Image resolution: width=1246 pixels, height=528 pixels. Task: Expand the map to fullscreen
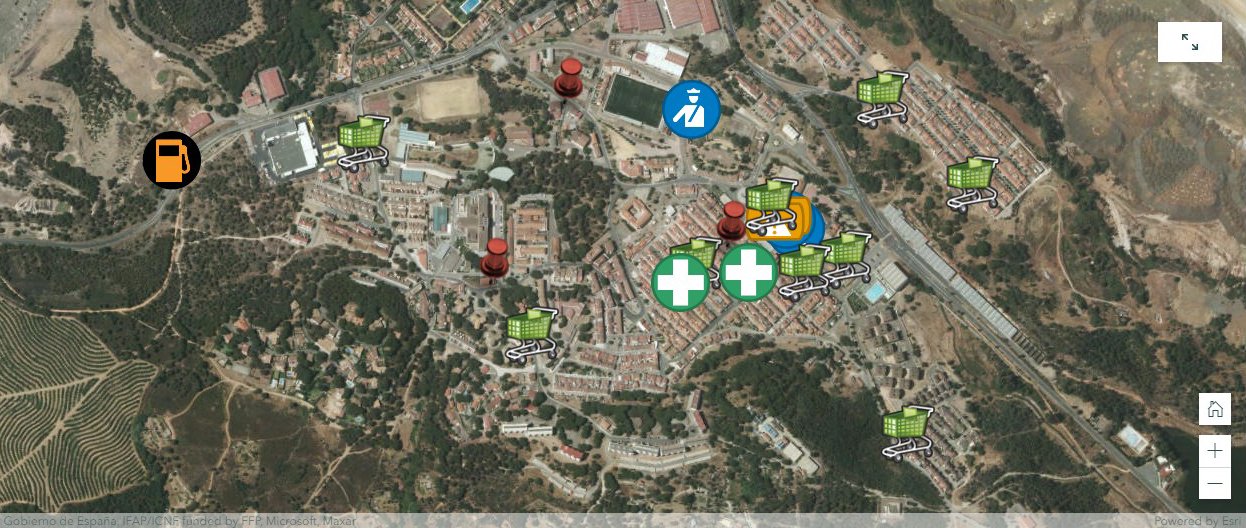pyautogui.click(x=1189, y=42)
